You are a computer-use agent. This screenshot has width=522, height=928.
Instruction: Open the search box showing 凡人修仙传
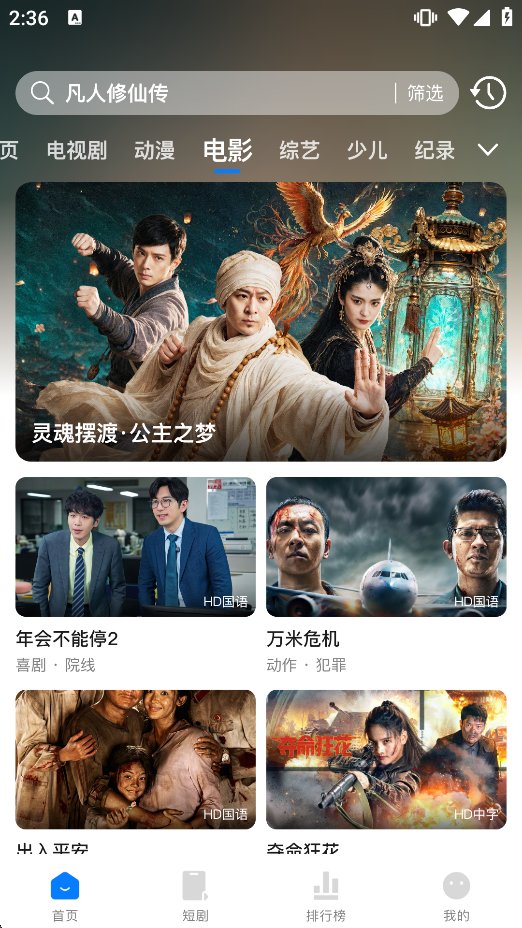tap(204, 93)
